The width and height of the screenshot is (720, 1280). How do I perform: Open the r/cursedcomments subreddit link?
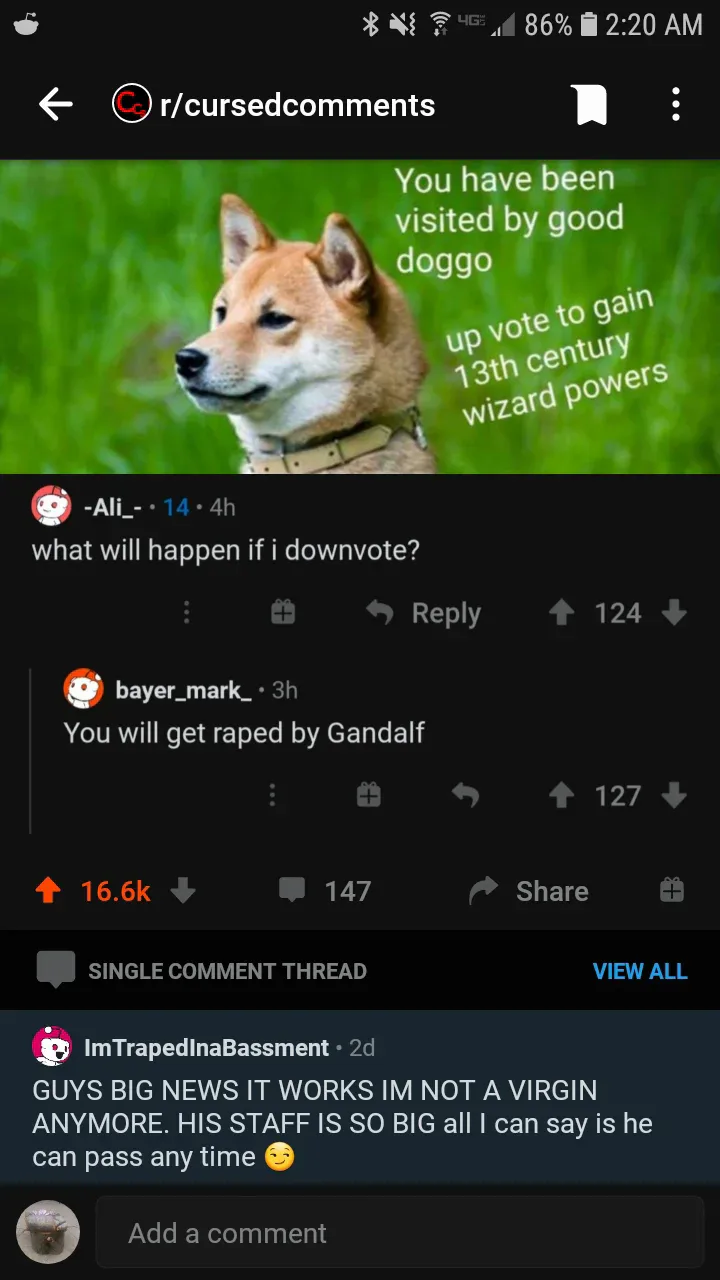coord(273,104)
